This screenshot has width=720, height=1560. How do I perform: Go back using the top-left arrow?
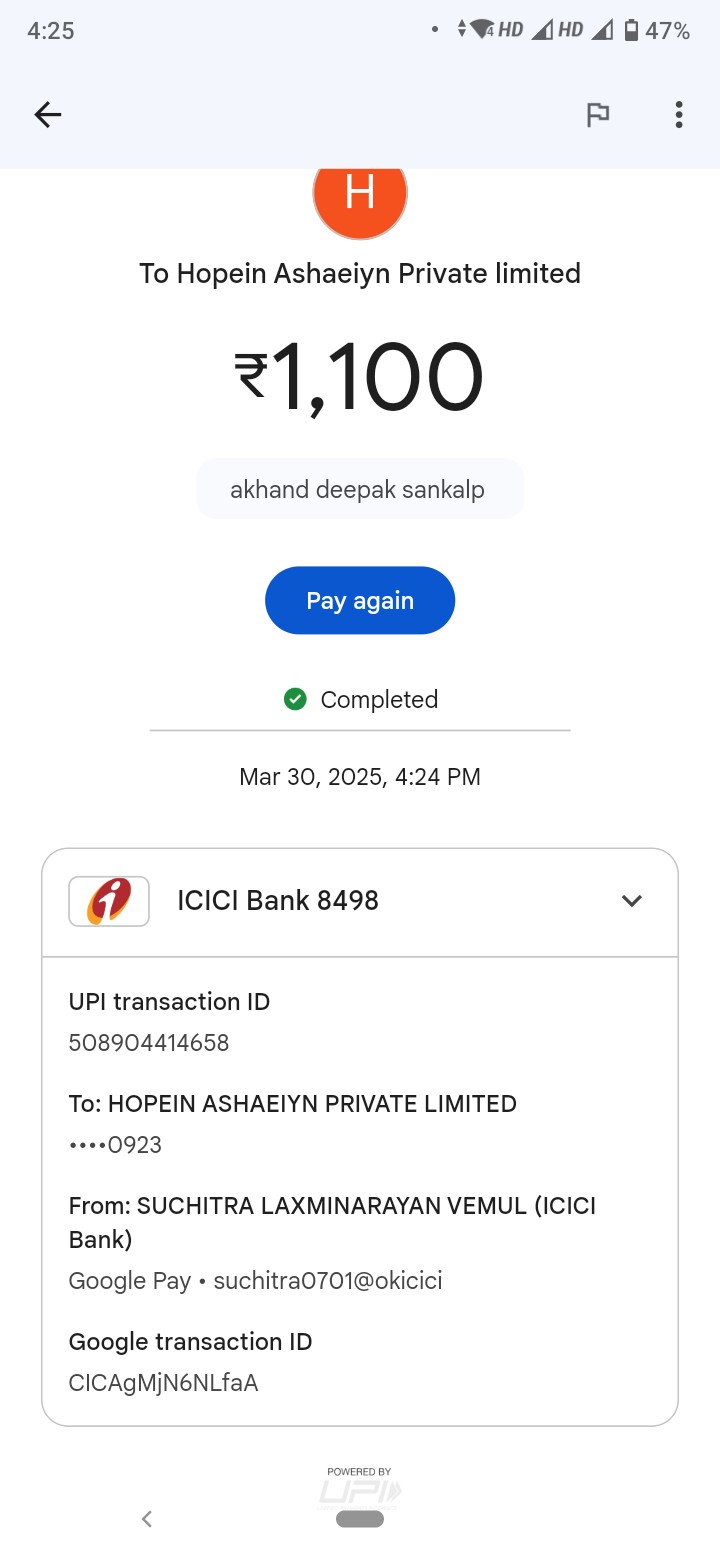(x=47, y=115)
